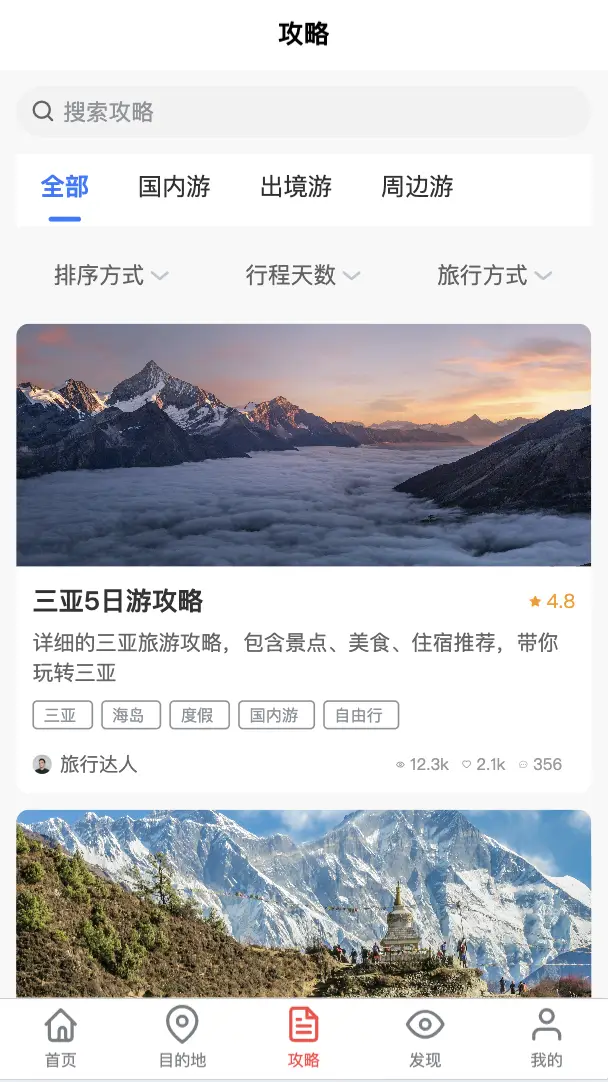The image size is (608, 1082).
Task: Go to the 首页 tab
Action: (61, 1038)
